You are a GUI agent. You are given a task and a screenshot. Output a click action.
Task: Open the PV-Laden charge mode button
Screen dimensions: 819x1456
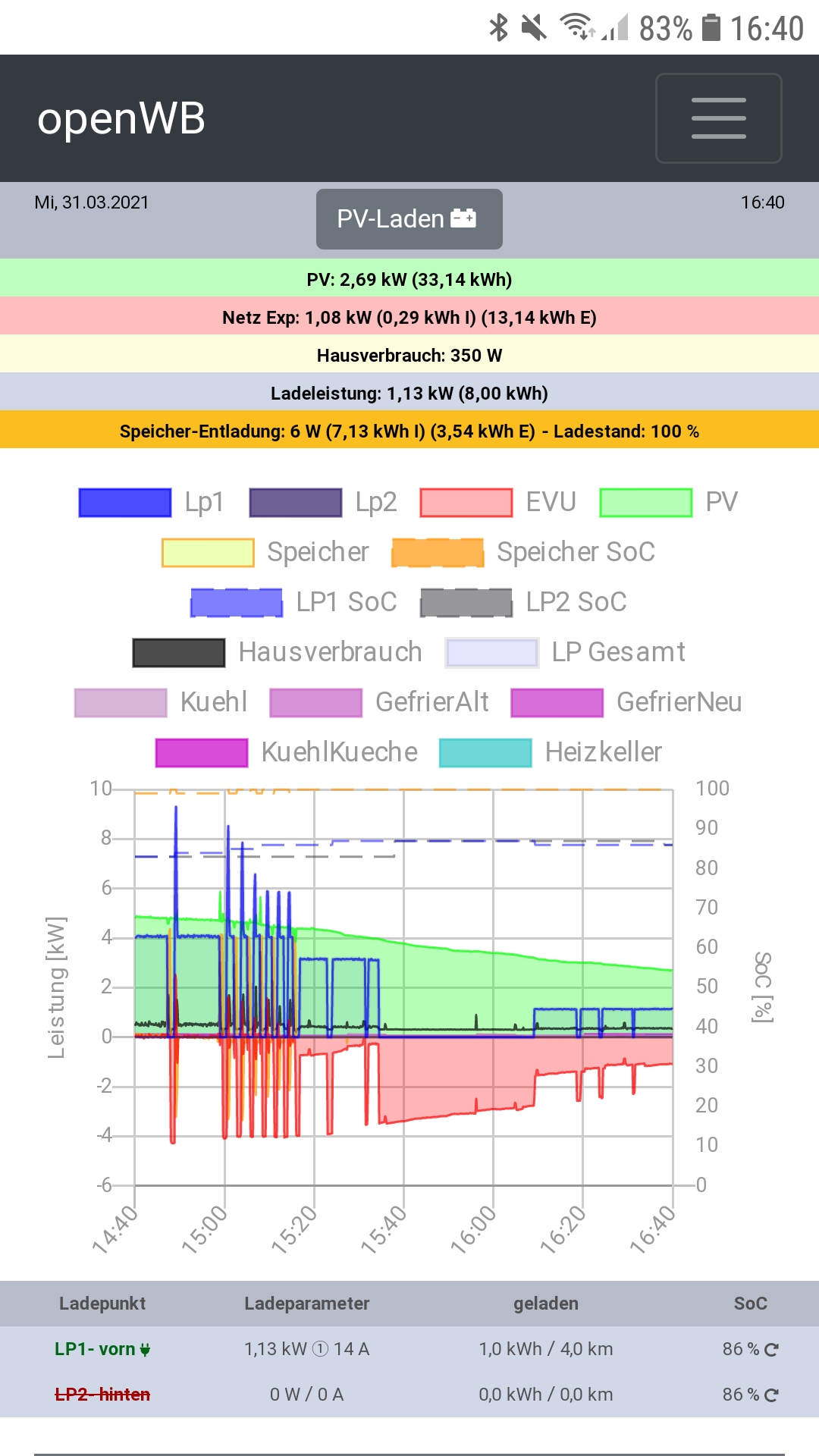click(409, 219)
